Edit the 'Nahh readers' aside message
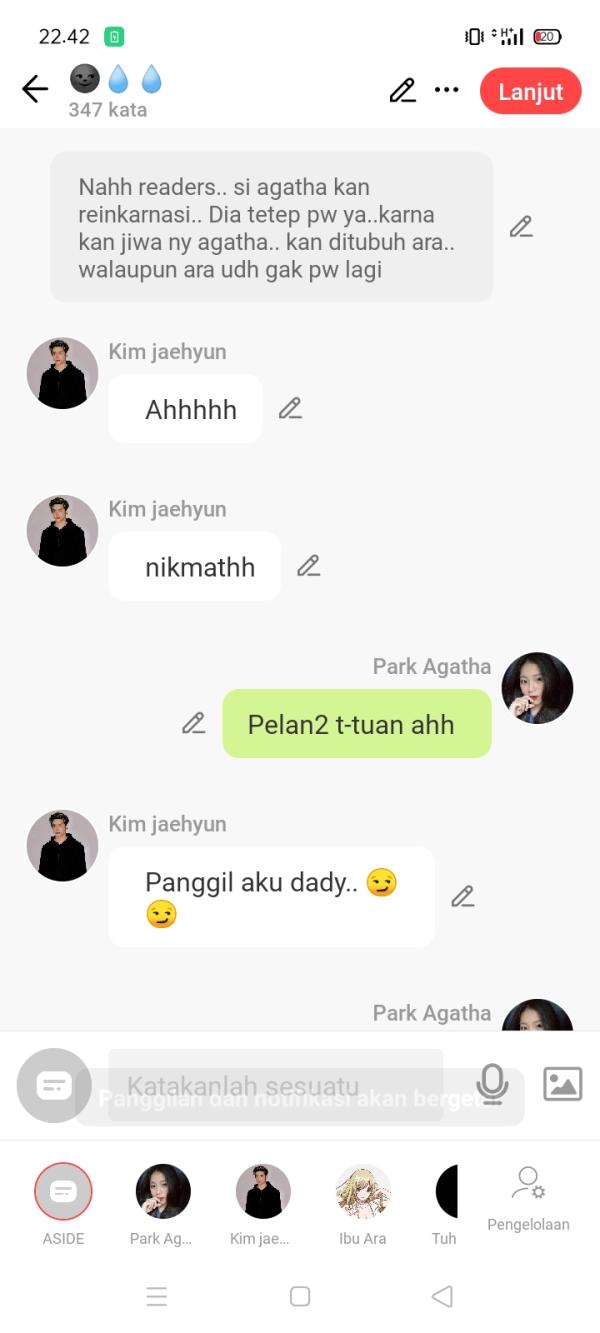 click(521, 227)
